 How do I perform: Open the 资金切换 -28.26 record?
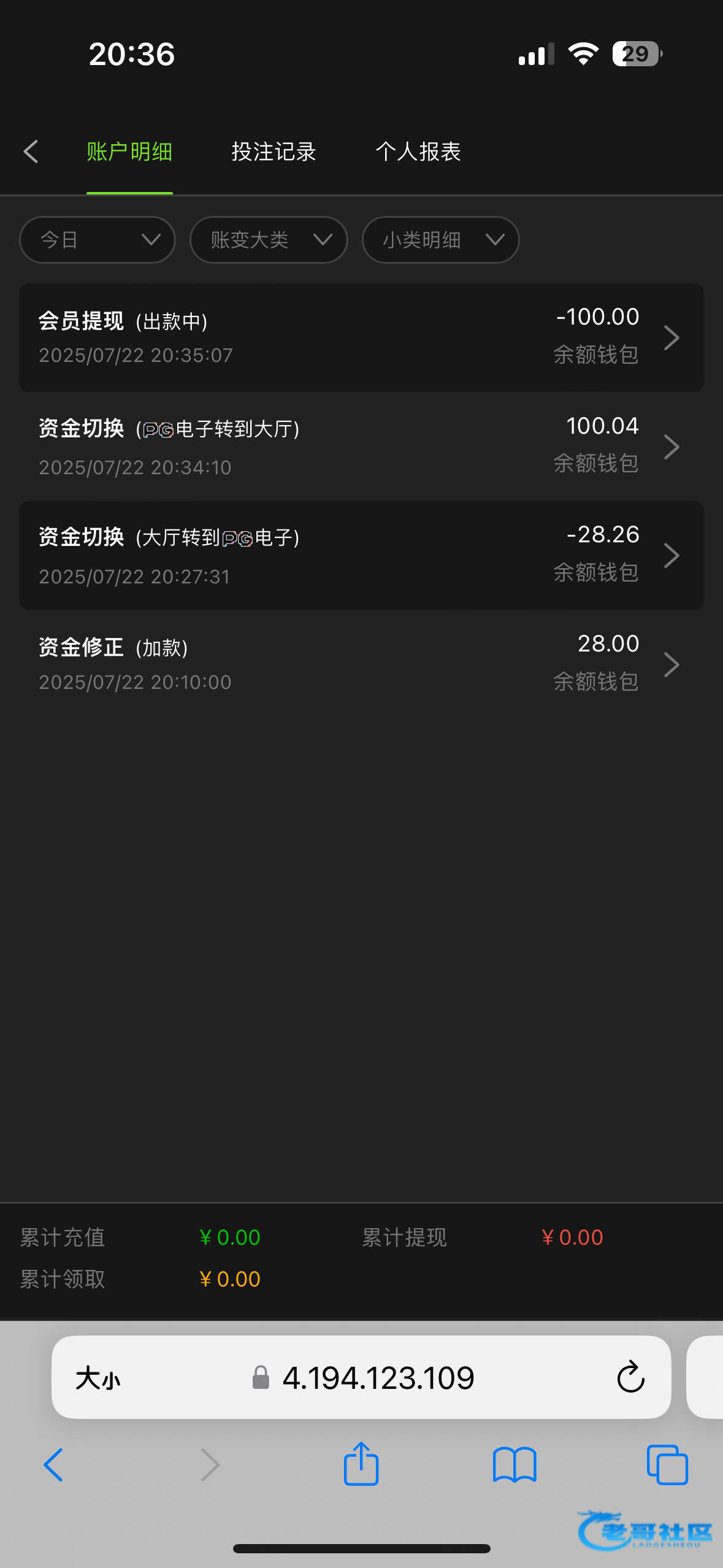click(x=361, y=555)
